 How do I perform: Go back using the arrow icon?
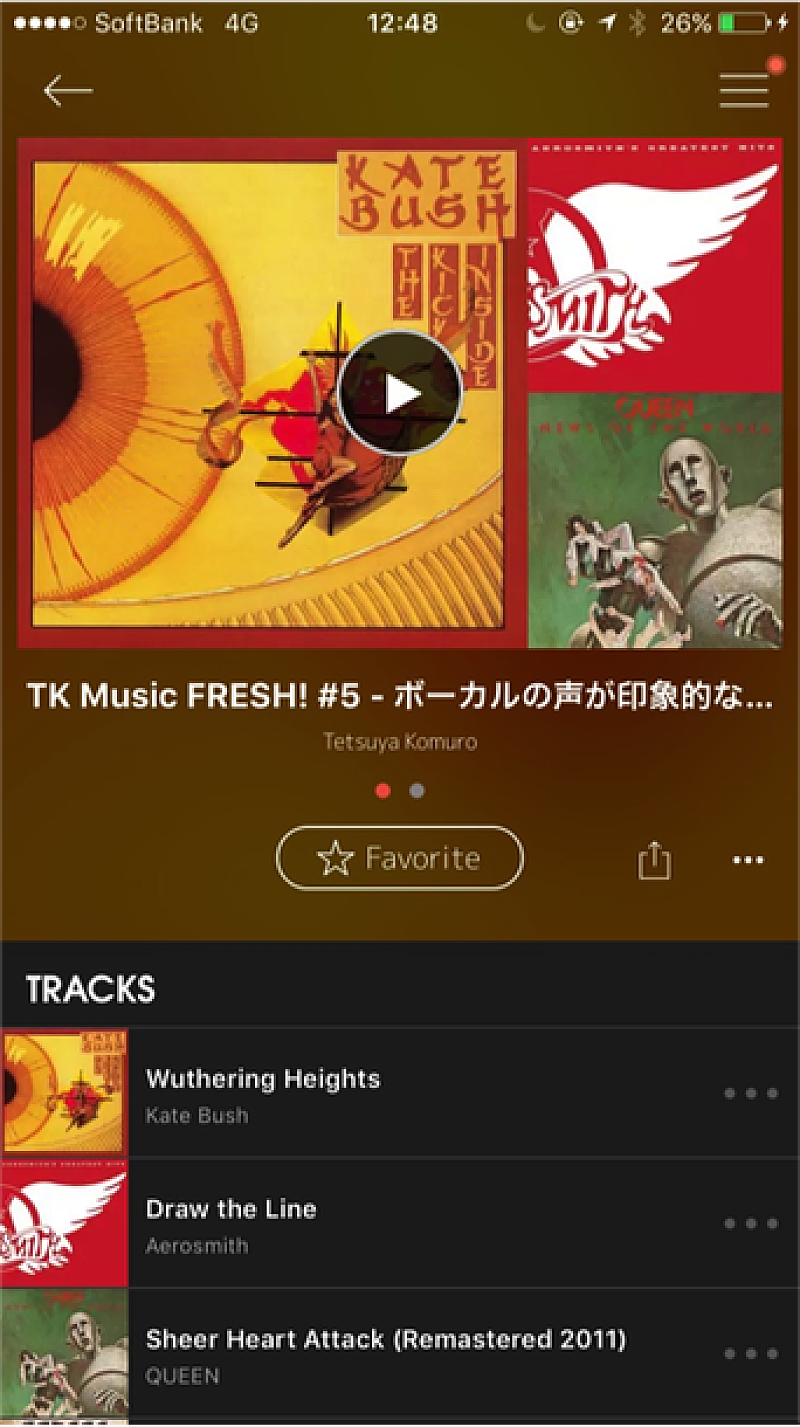point(68,91)
